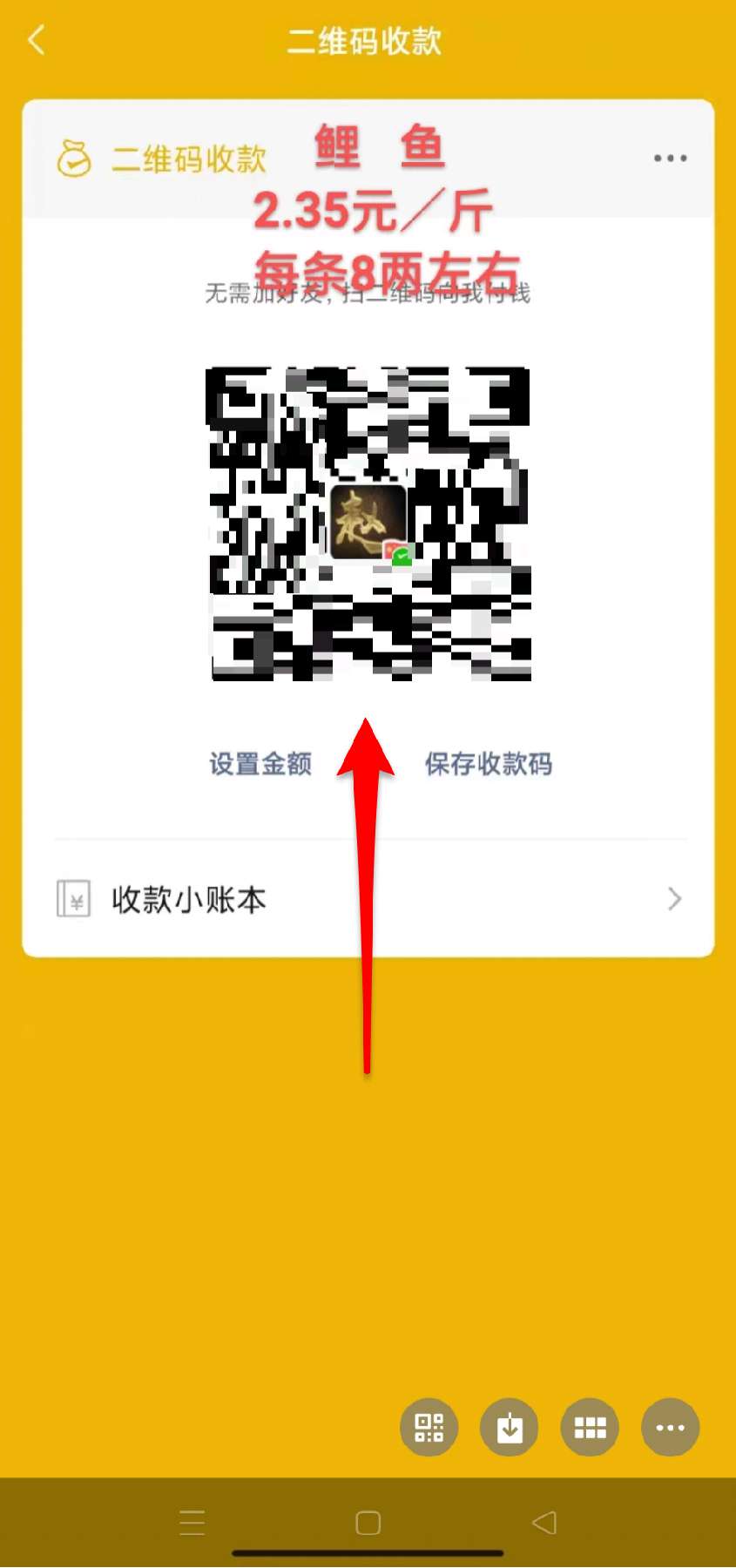Go back using the top-left arrow

[37, 40]
